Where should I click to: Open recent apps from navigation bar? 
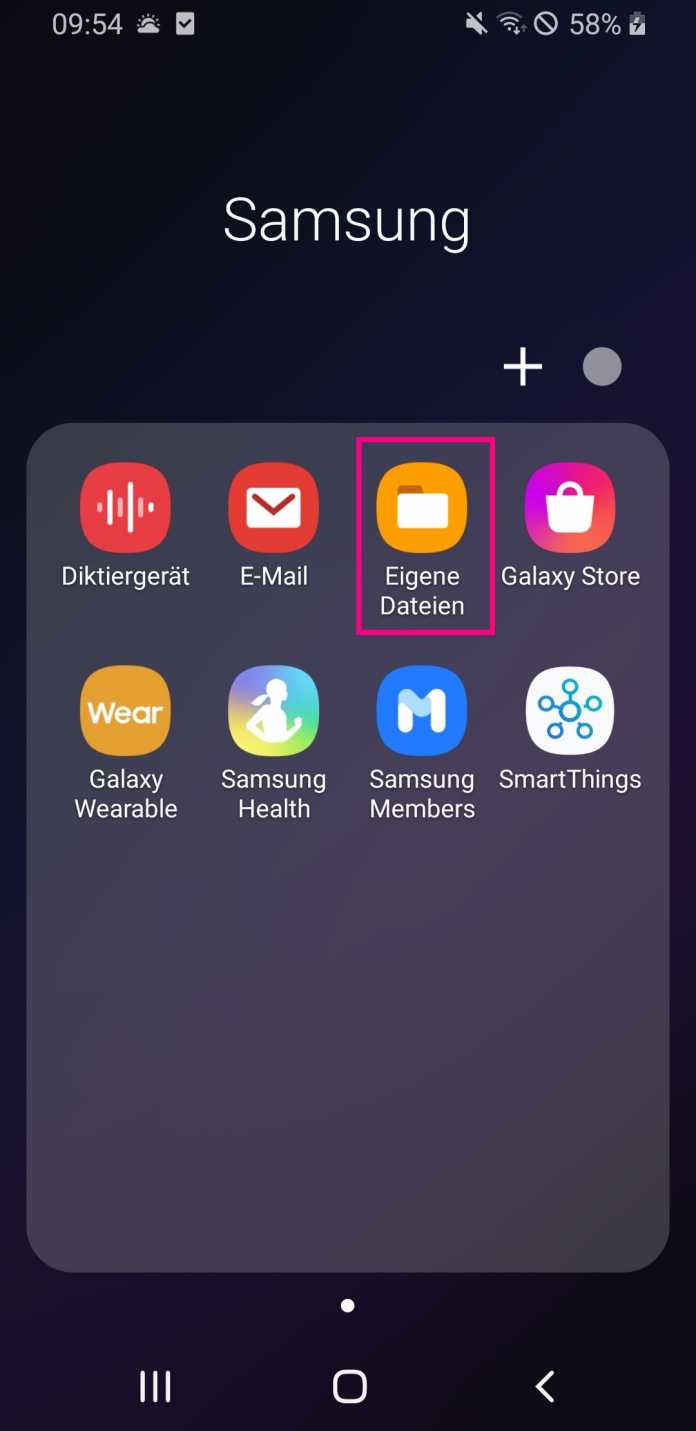tap(155, 1386)
